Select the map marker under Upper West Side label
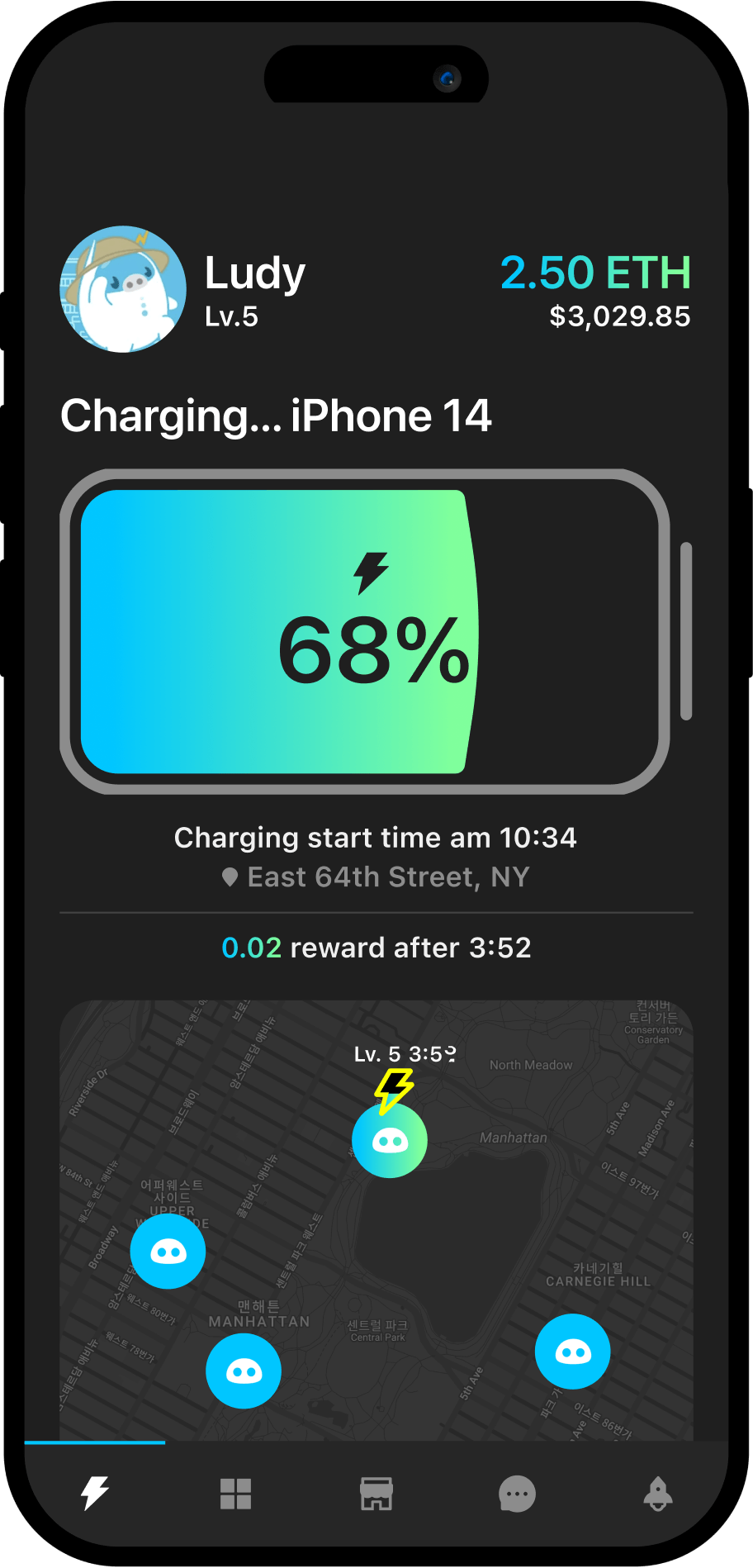 pos(168,1252)
